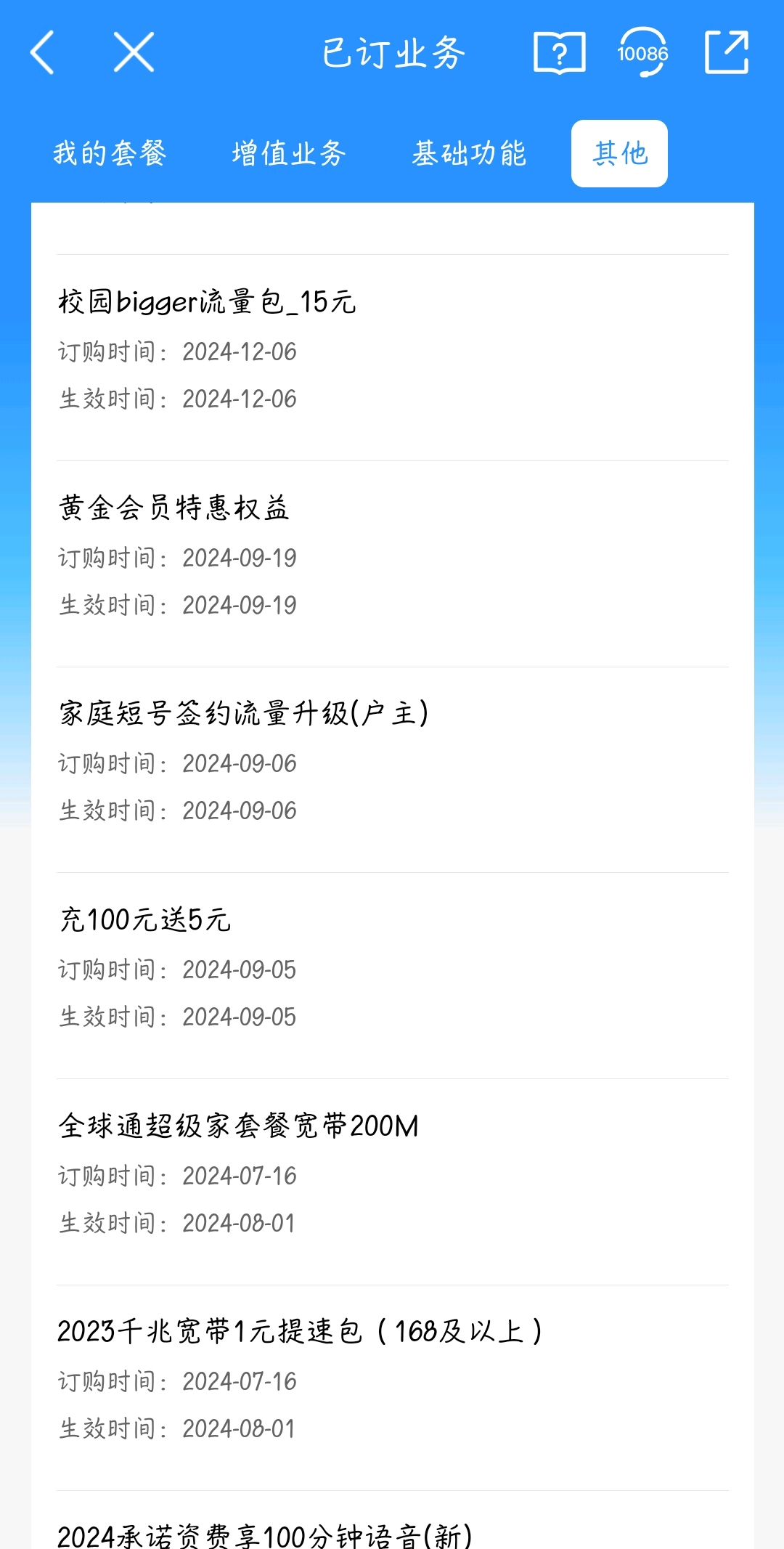The image size is (784, 1549).
Task: Select the 其他 tab
Action: coord(619,153)
